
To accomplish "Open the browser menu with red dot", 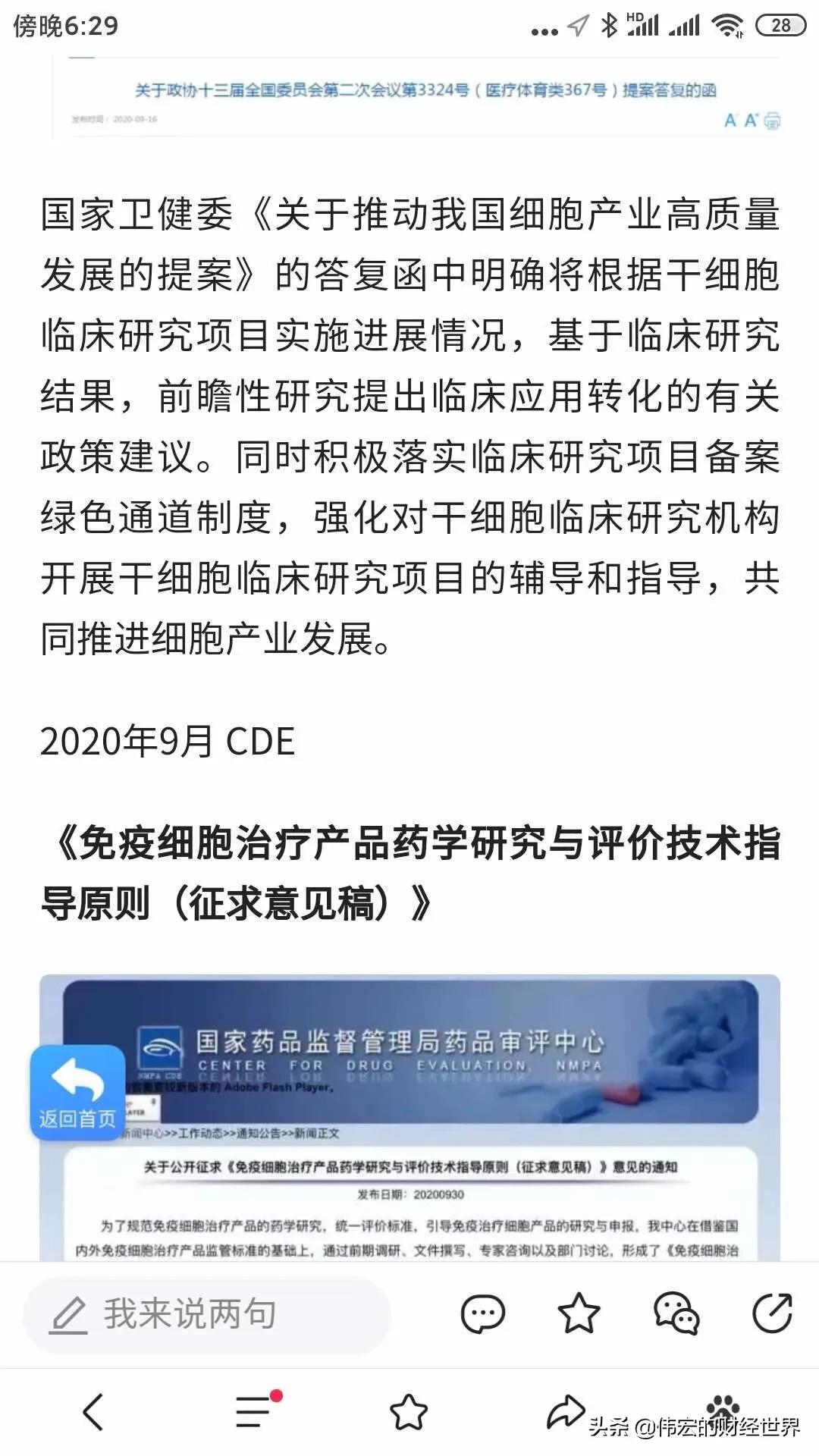I will (x=254, y=1411).
